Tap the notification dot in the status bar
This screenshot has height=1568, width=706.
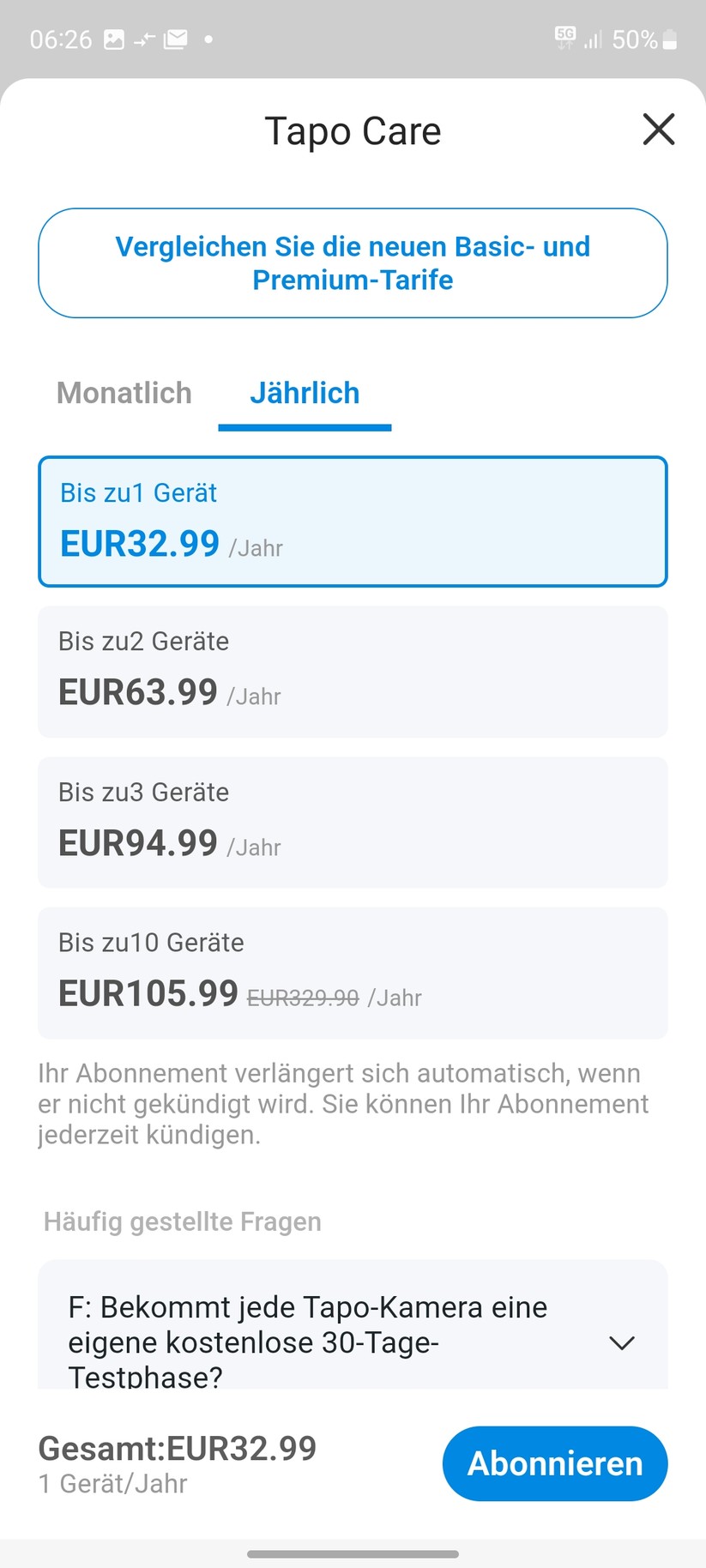coord(208,39)
